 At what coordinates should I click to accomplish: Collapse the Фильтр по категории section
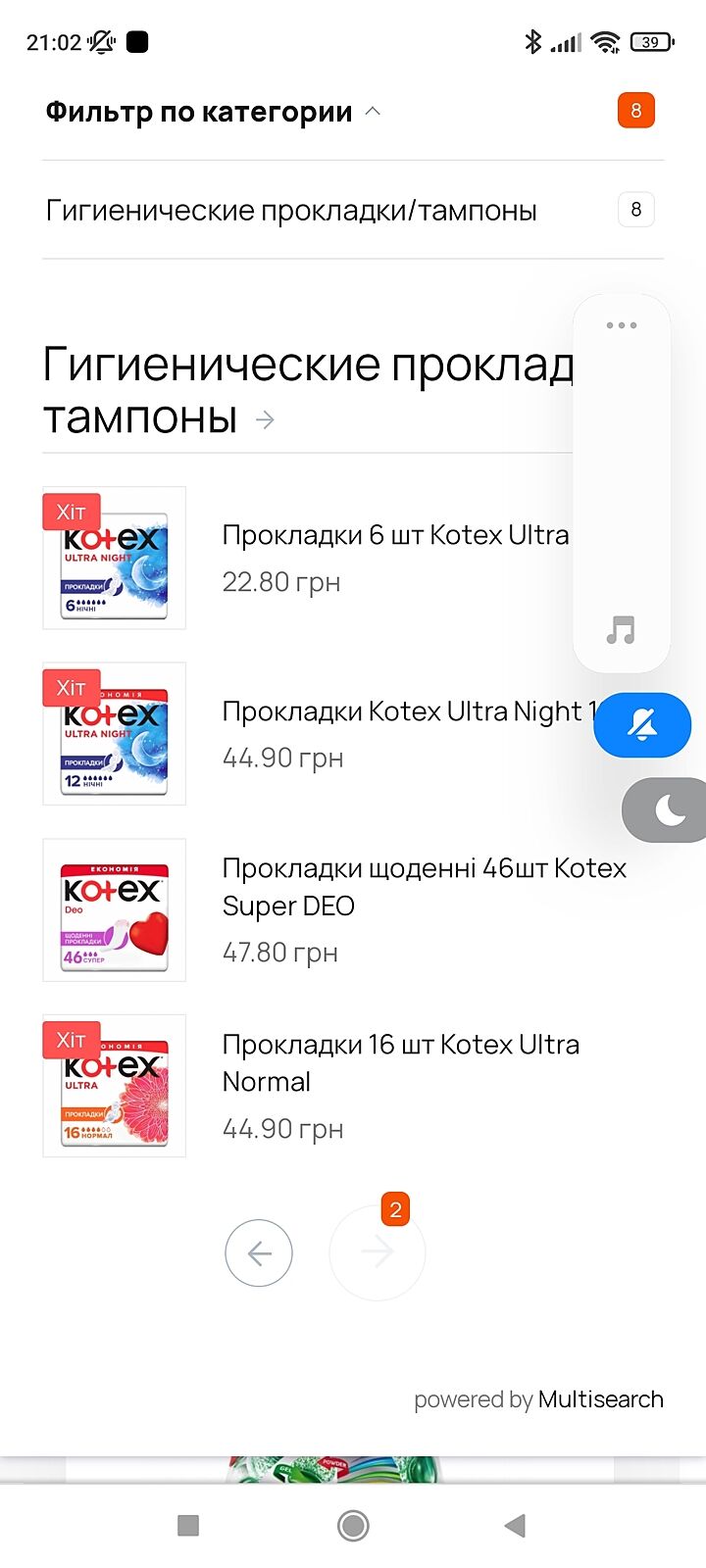point(373,112)
